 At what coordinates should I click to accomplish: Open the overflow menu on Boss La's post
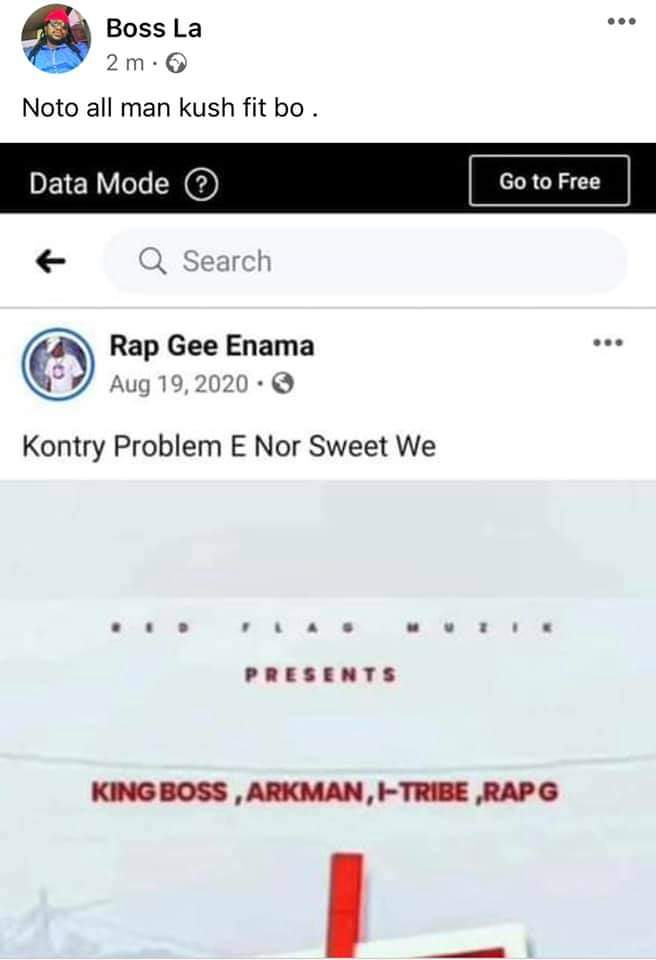pos(621,21)
